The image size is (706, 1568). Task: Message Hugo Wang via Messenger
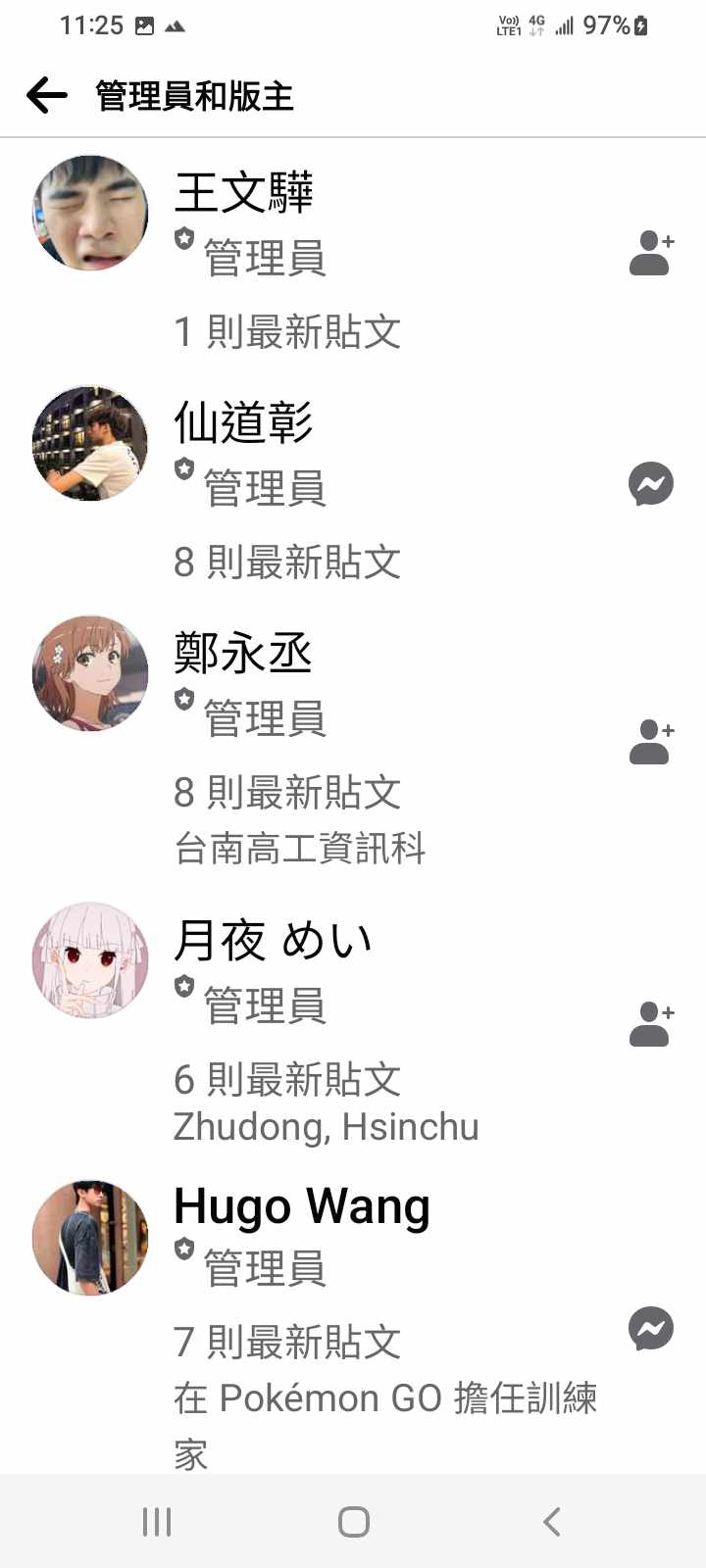tap(651, 1329)
